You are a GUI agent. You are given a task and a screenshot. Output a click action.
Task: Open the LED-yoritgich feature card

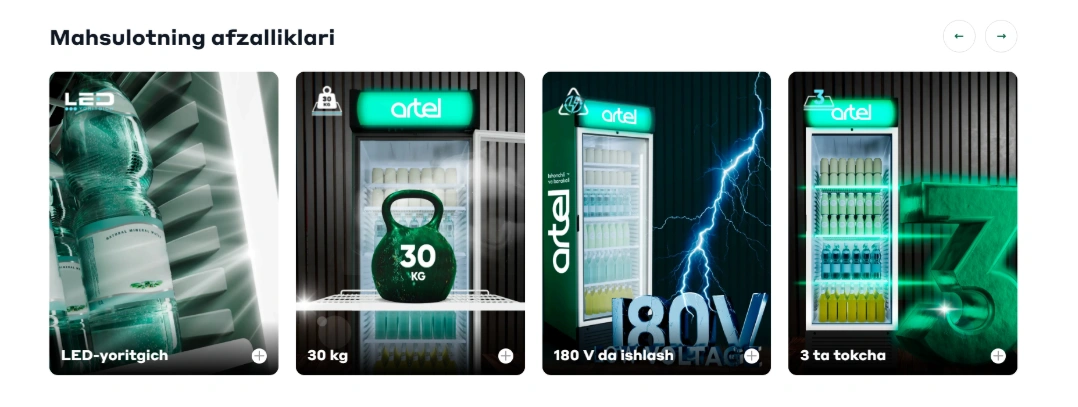164,222
